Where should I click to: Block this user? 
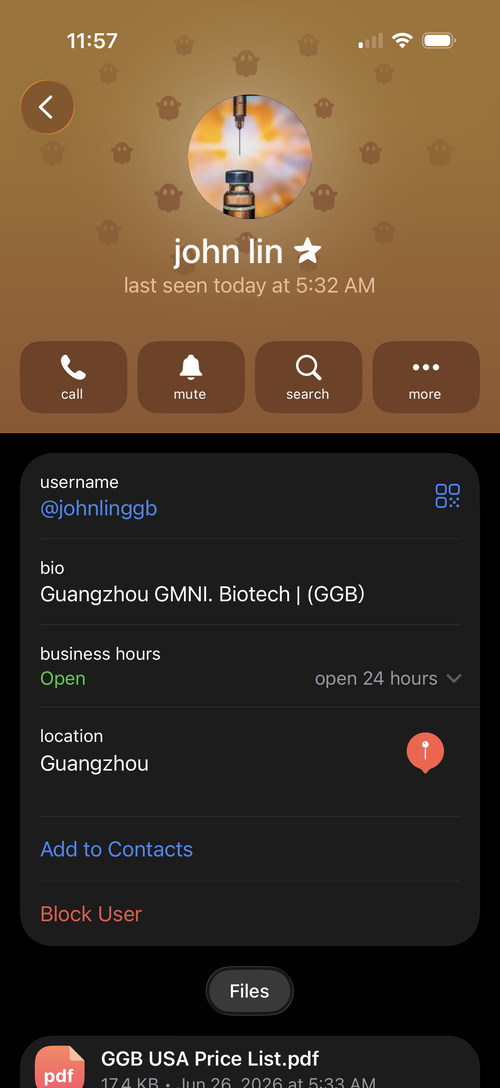tap(91, 914)
